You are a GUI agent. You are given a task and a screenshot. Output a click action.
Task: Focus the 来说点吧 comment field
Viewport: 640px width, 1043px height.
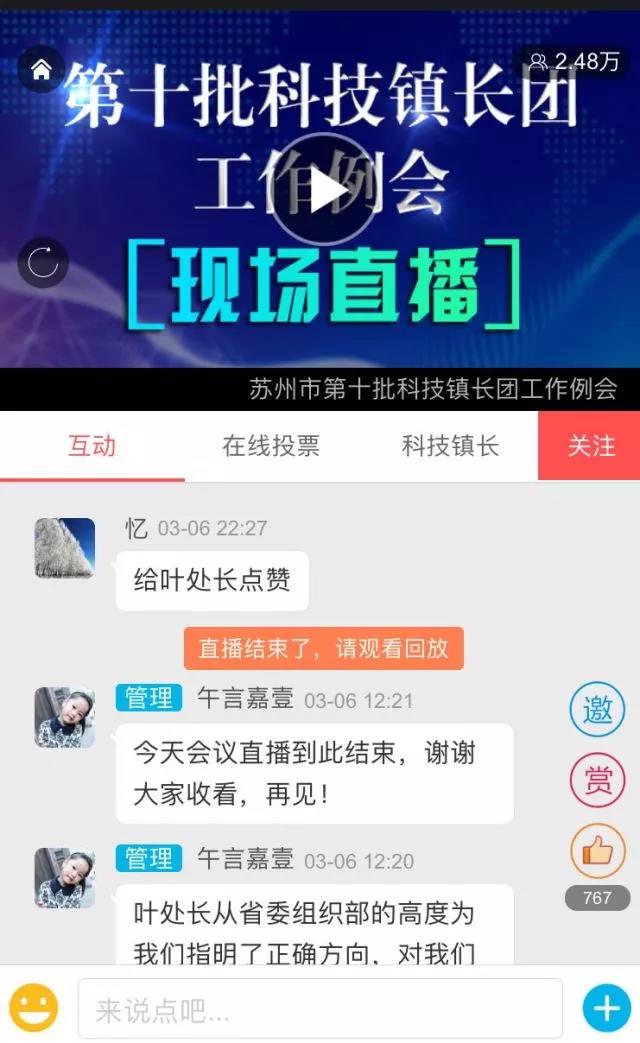(x=320, y=1009)
